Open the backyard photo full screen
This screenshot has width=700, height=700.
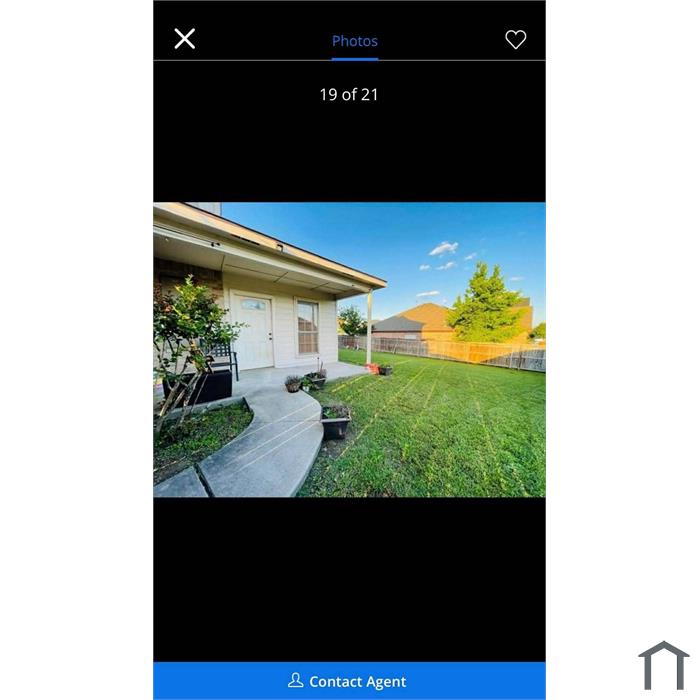(349, 350)
